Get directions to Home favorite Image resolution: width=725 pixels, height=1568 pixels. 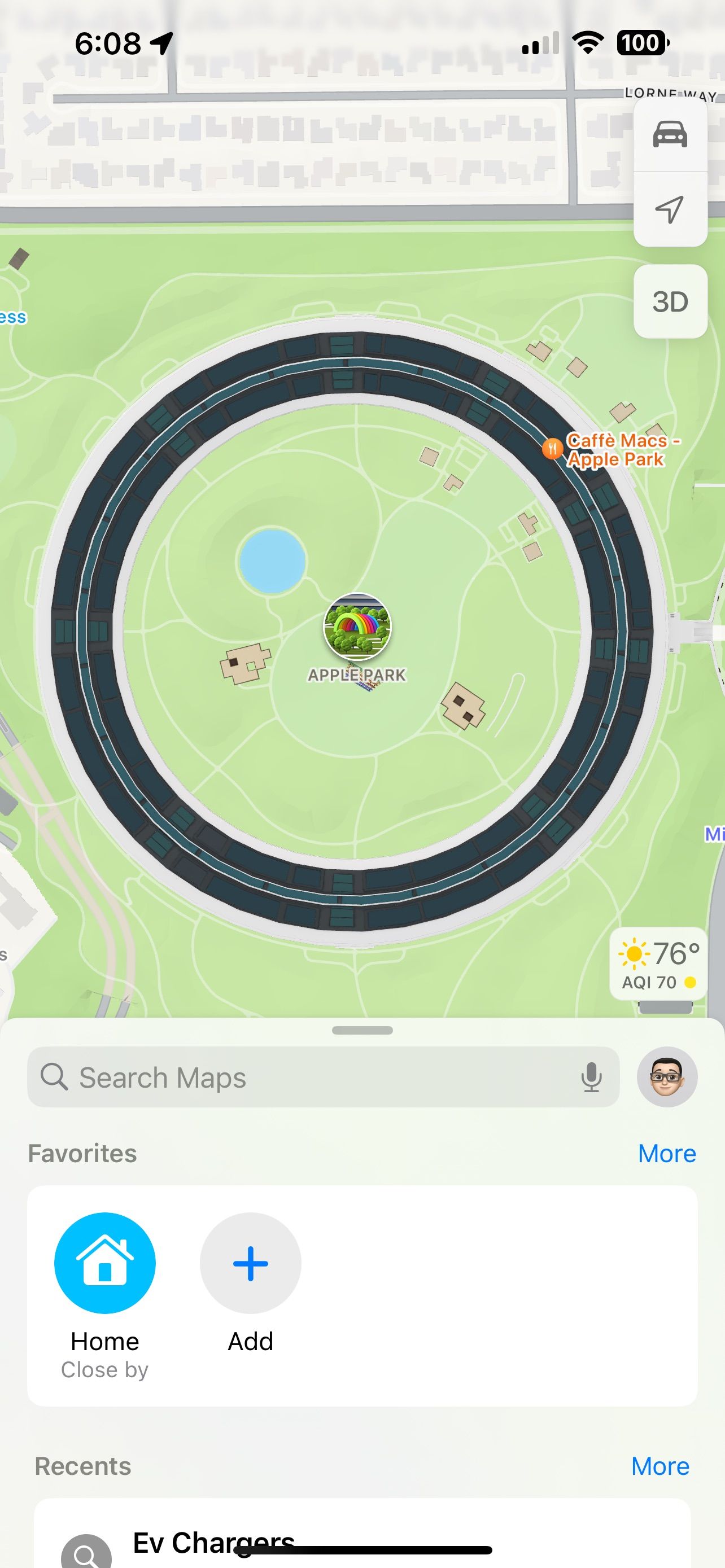104,1263
